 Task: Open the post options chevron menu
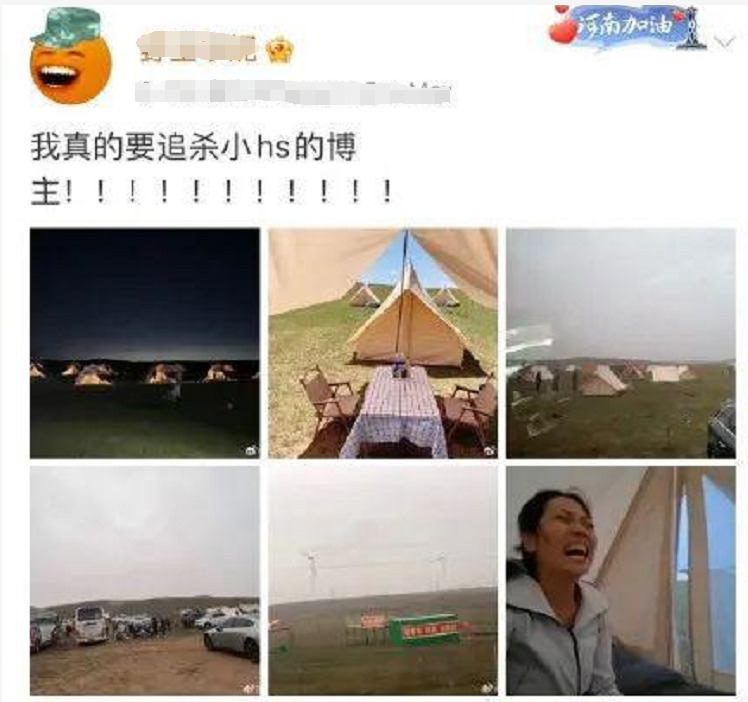tap(723, 39)
